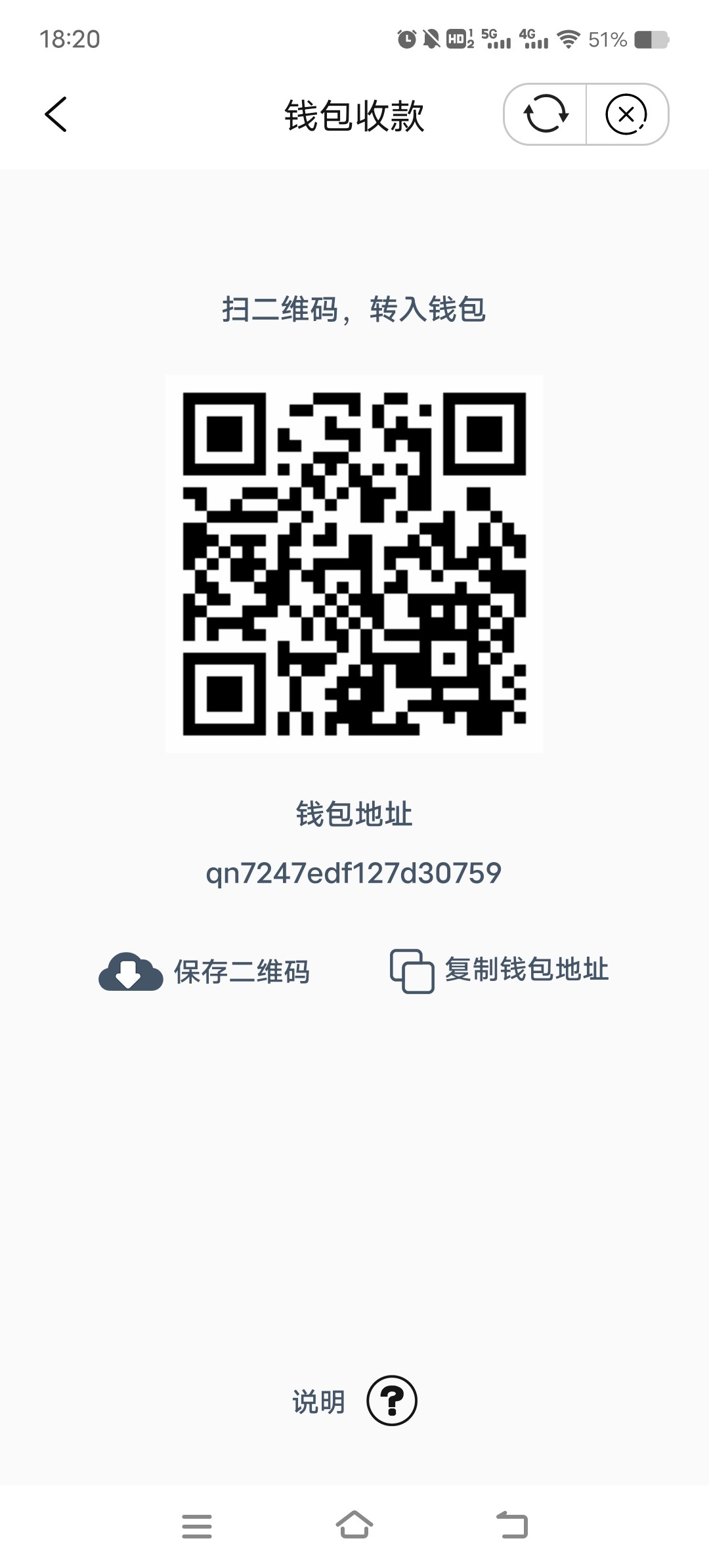Tap the download icon to save QR code
This screenshot has width=709, height=1568.
click(x=129, y=973)
